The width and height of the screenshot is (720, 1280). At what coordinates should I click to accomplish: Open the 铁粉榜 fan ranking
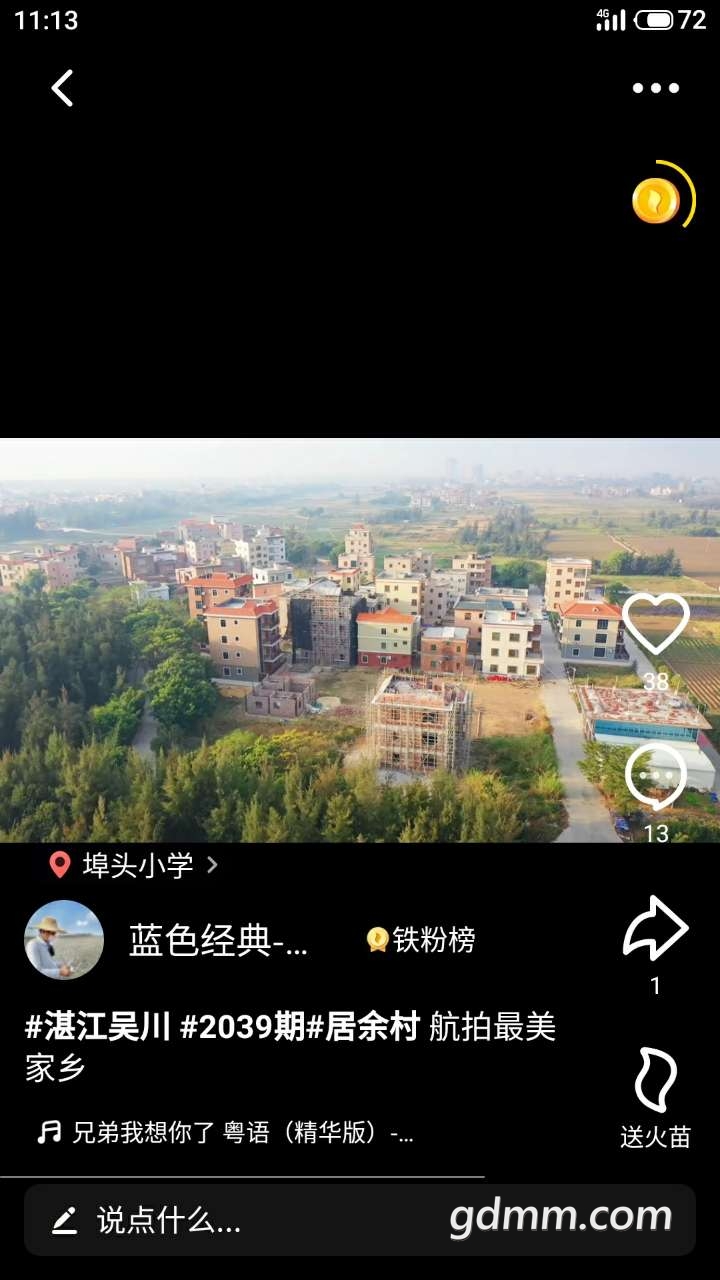421,940
